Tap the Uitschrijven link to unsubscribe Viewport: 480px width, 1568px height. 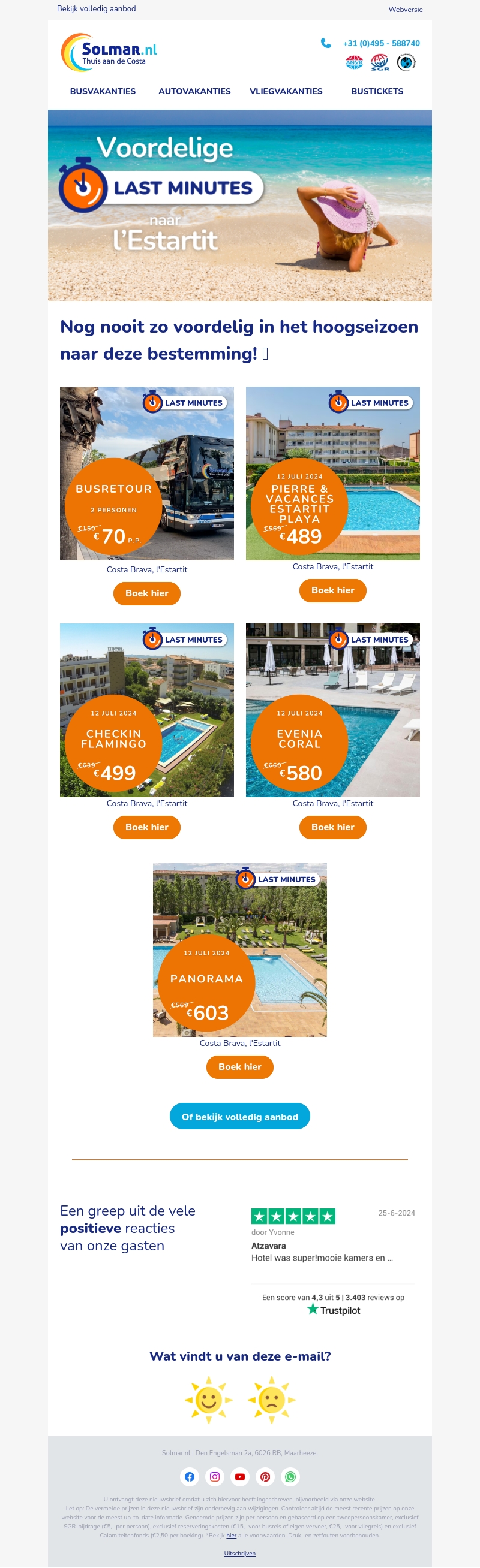pyautogui.click(x=239, y=1554)
